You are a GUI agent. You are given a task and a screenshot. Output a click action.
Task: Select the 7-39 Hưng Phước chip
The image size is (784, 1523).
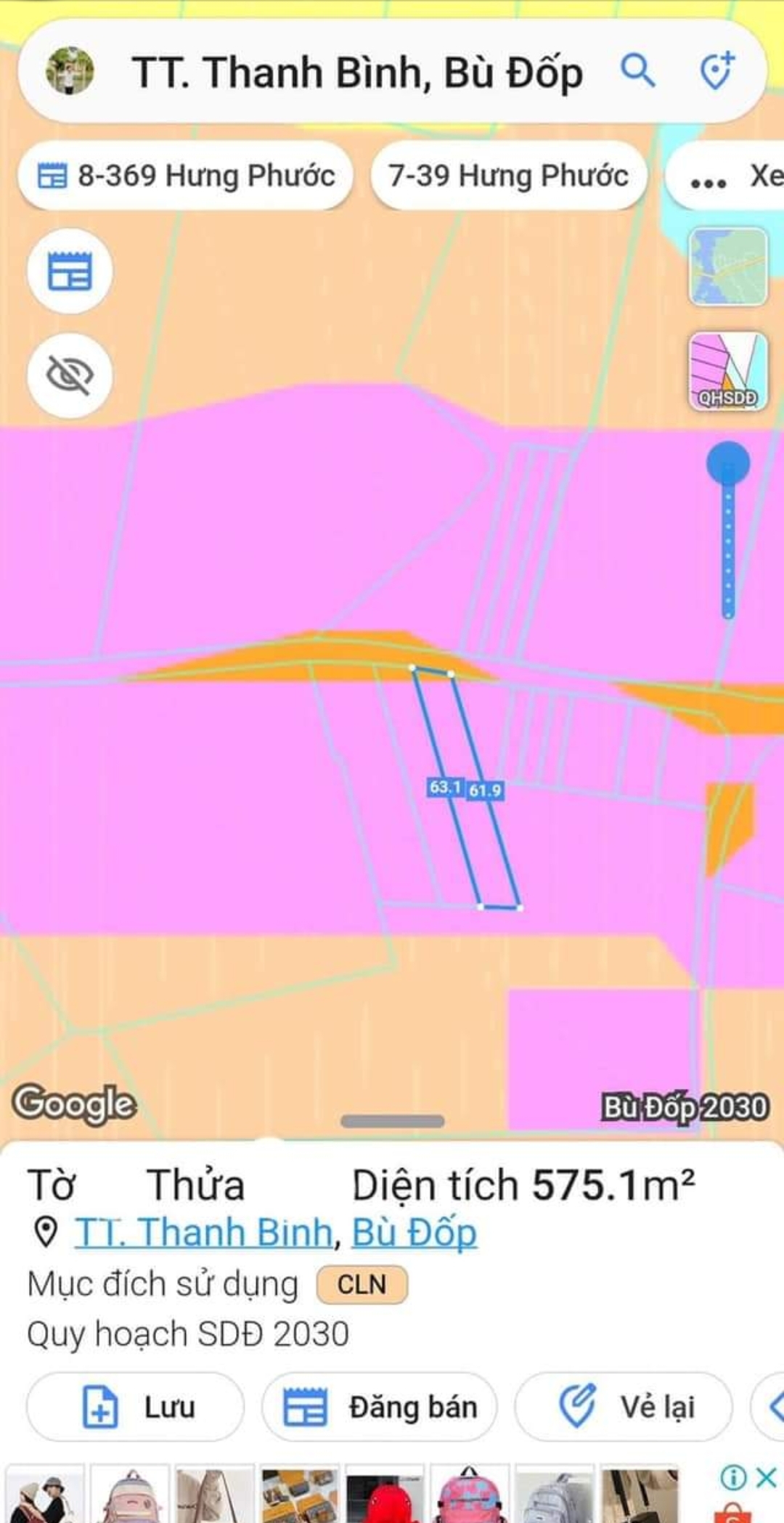point(508,176)
